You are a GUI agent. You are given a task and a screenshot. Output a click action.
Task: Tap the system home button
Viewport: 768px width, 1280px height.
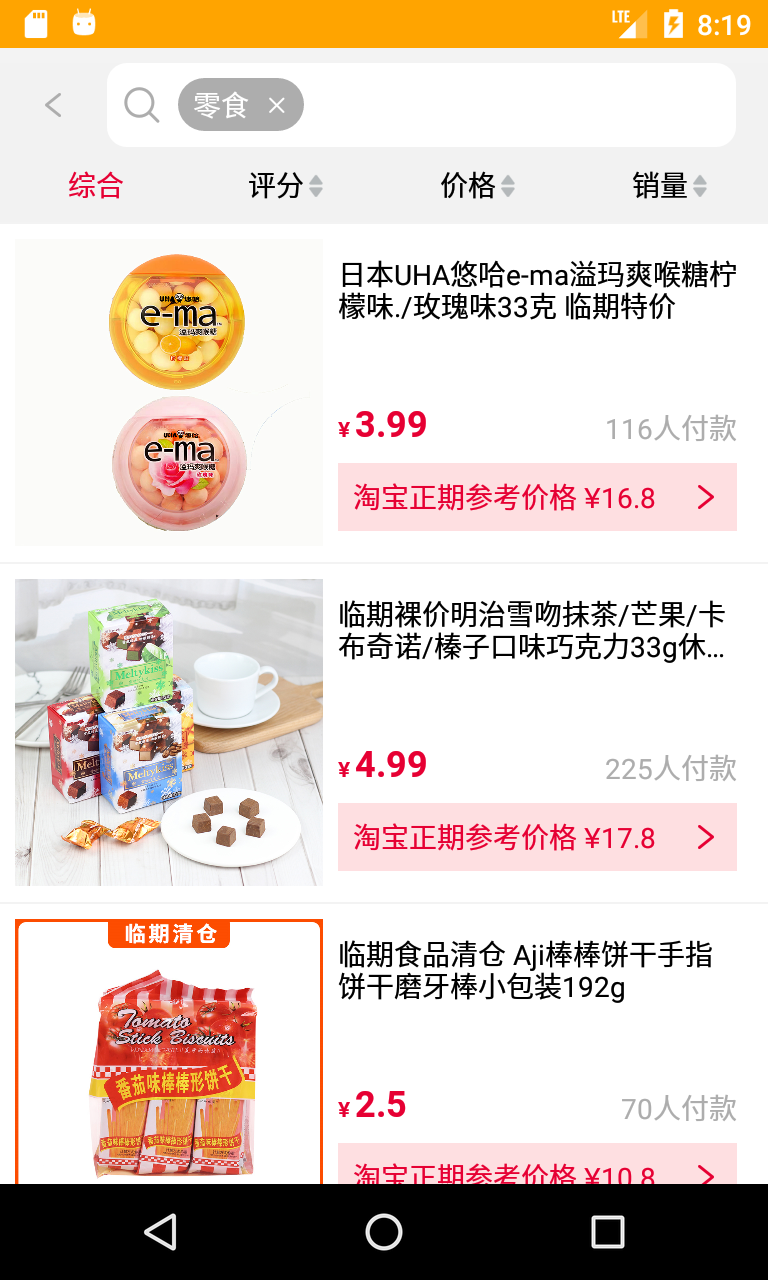(384, 1232)
